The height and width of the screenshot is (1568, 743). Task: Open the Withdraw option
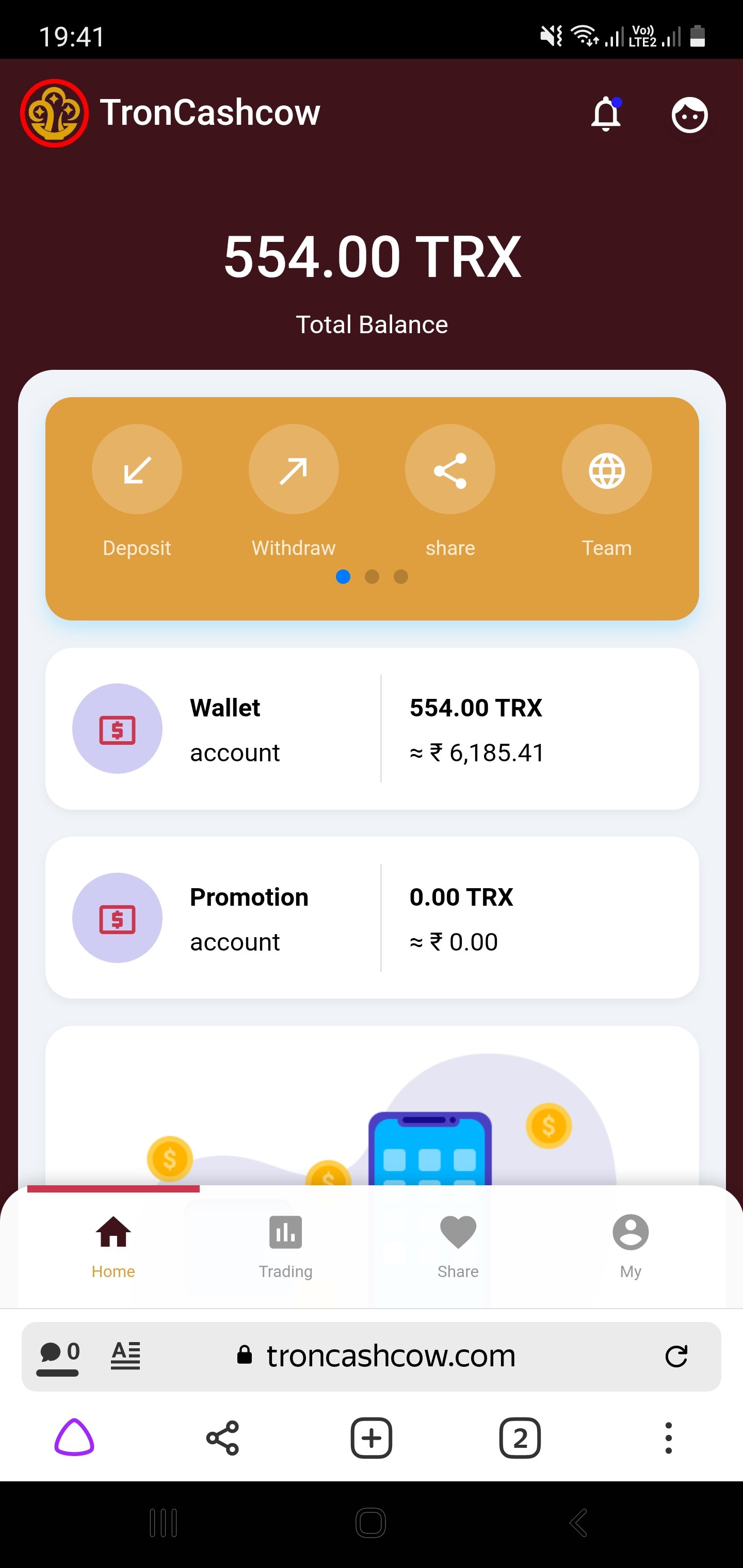tap(294, 491)
